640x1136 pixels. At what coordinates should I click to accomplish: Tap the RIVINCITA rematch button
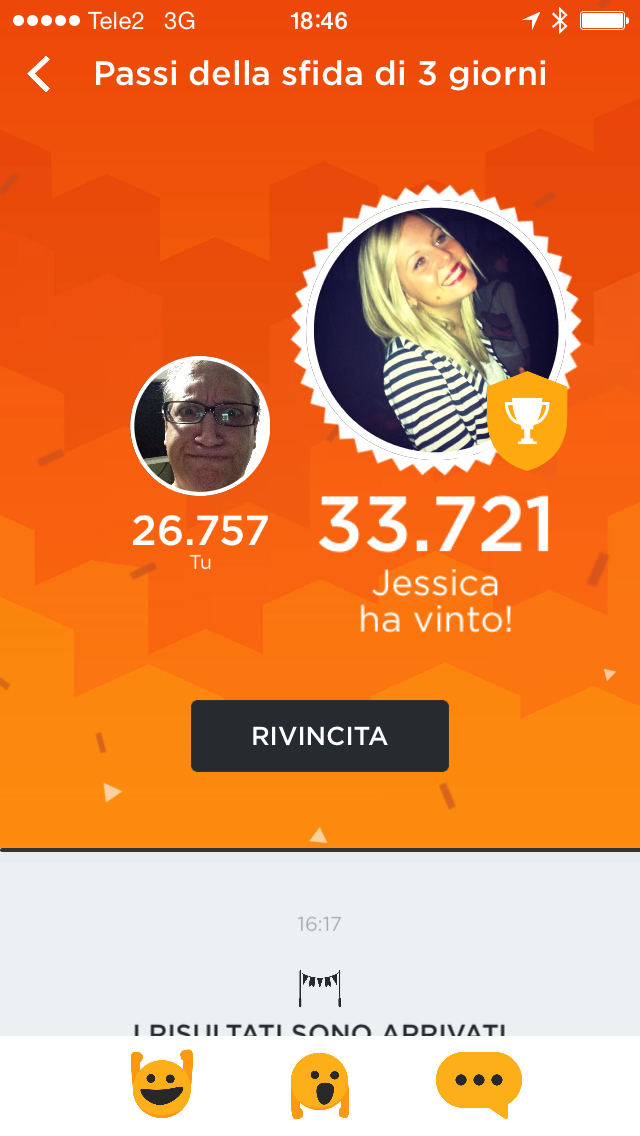tap(320, 736)
